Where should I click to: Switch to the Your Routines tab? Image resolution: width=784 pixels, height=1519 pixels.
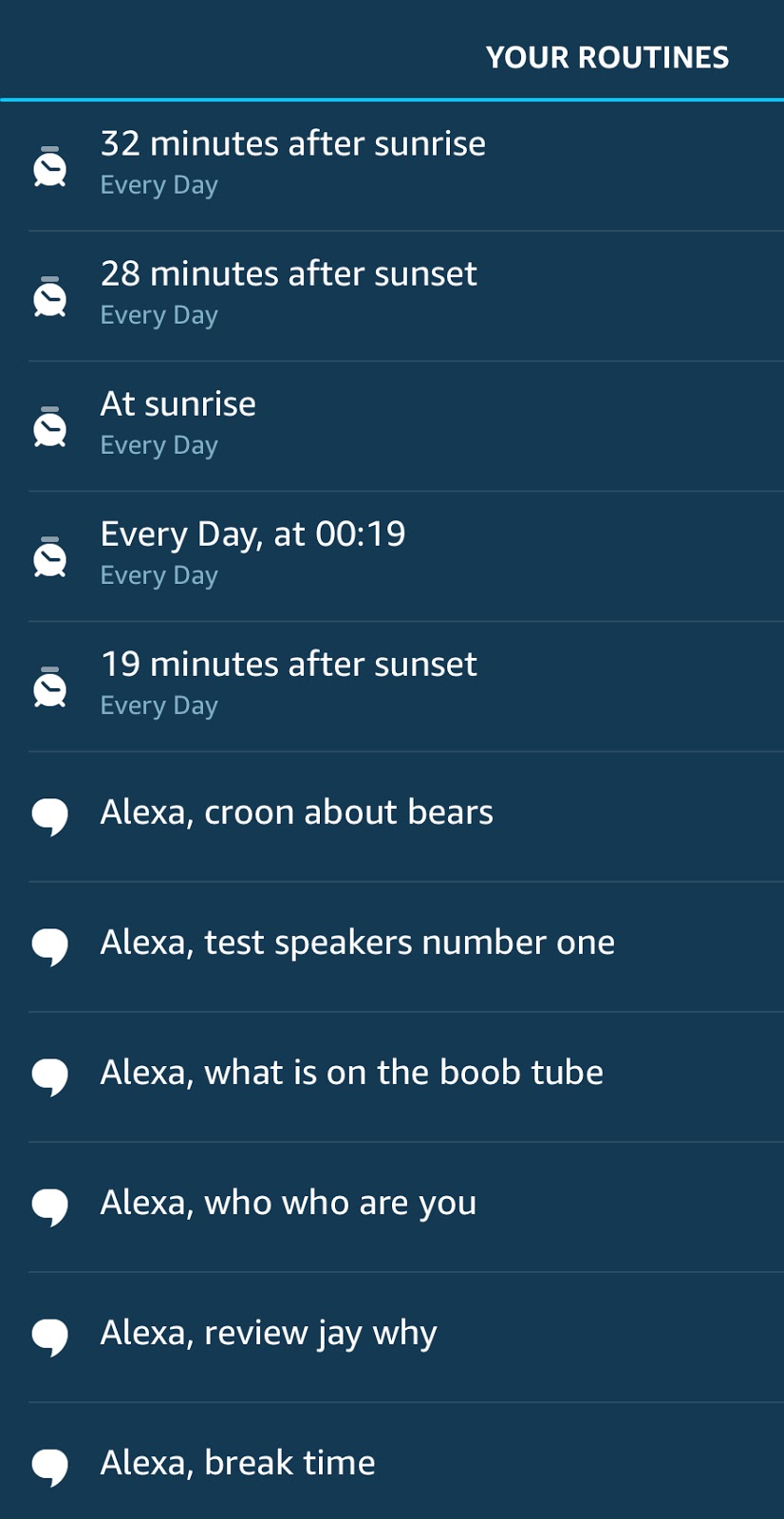click(x=607, y=58)
